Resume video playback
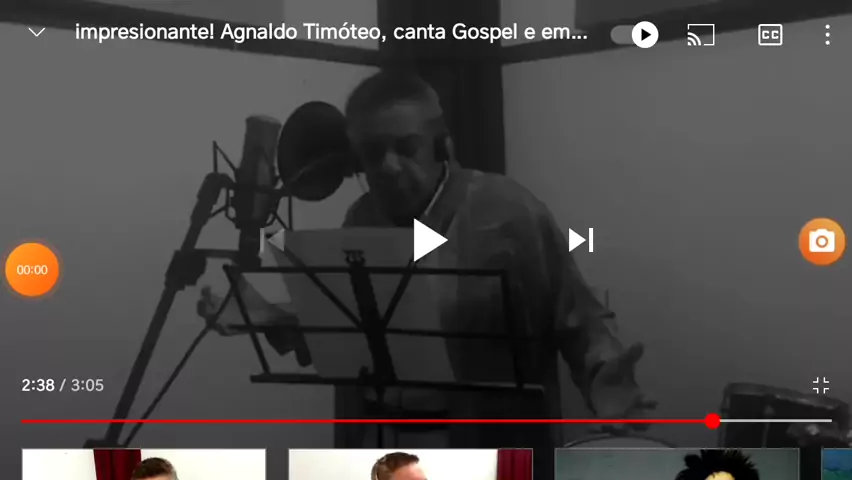 430,240
